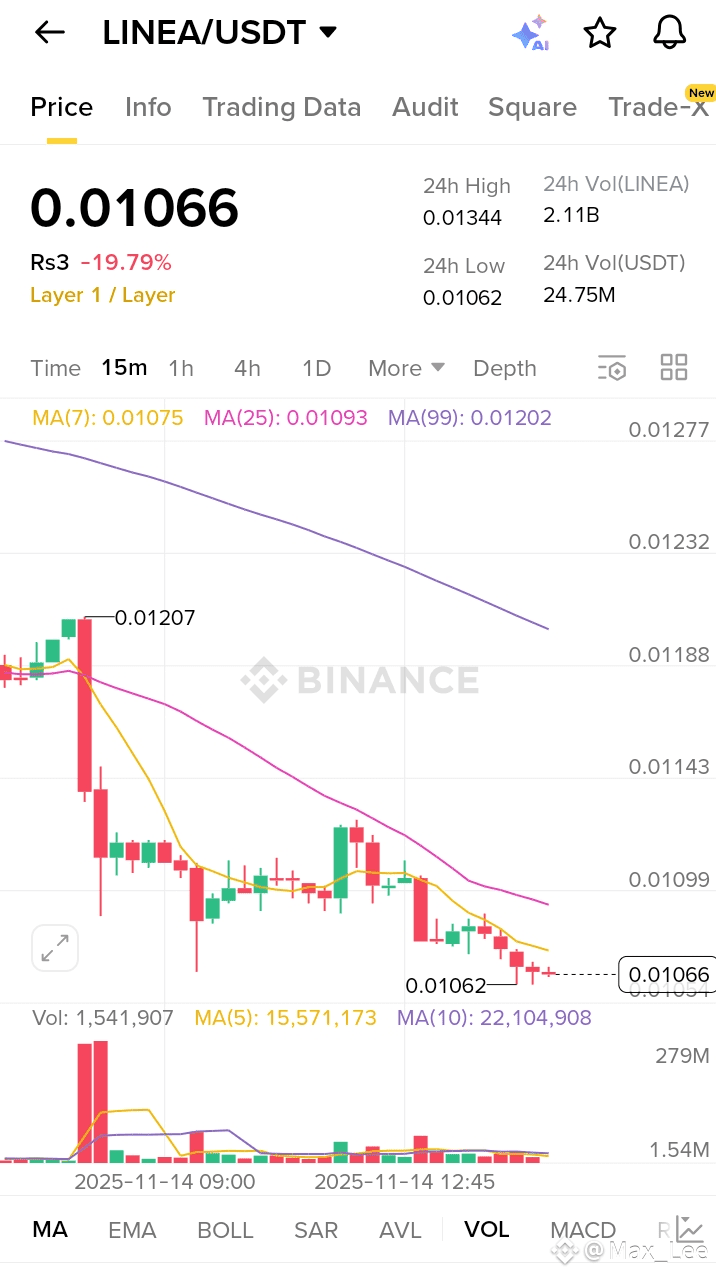Expand the More intervals dropdown
Screen dimensions: 716x1276
click(406, 368)
